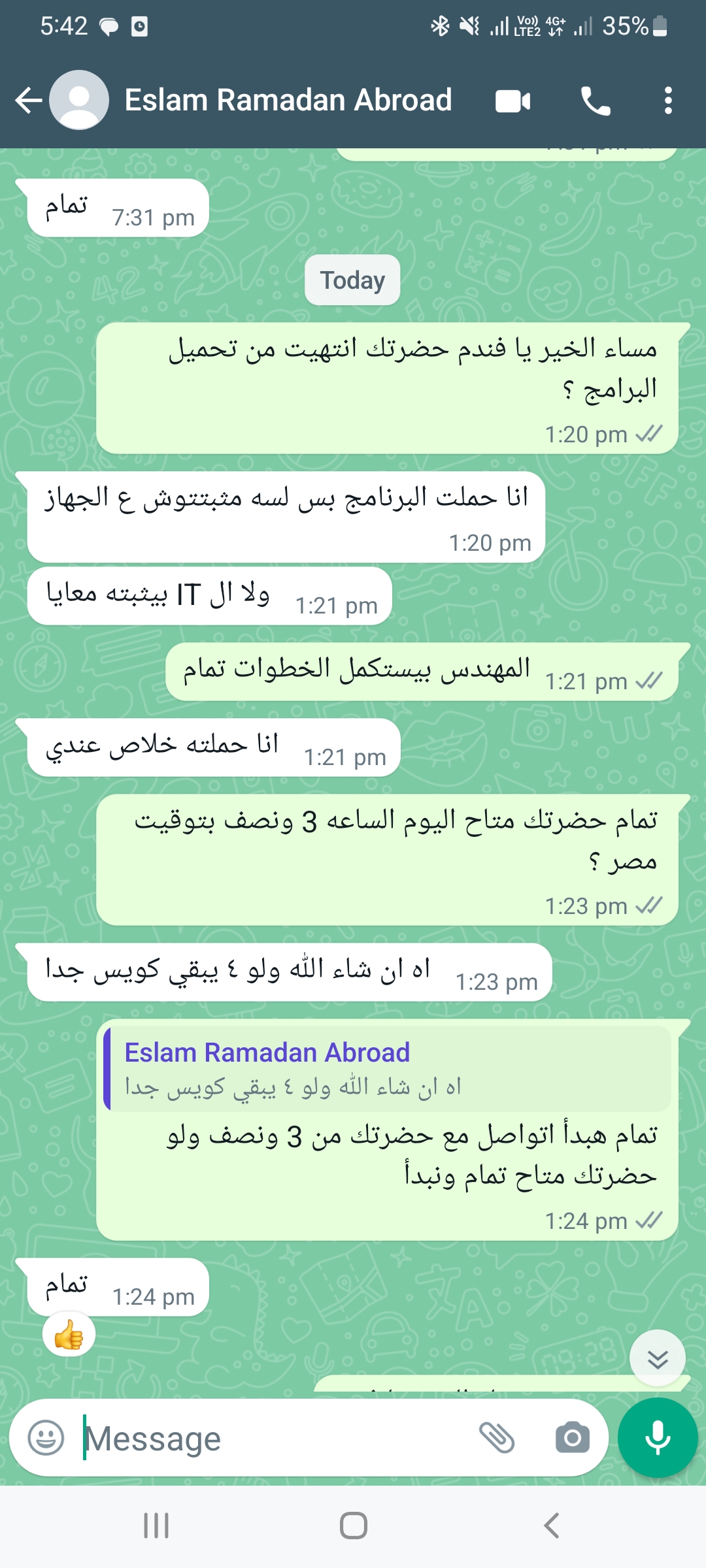Focus the Message text field

point(275,1437)
